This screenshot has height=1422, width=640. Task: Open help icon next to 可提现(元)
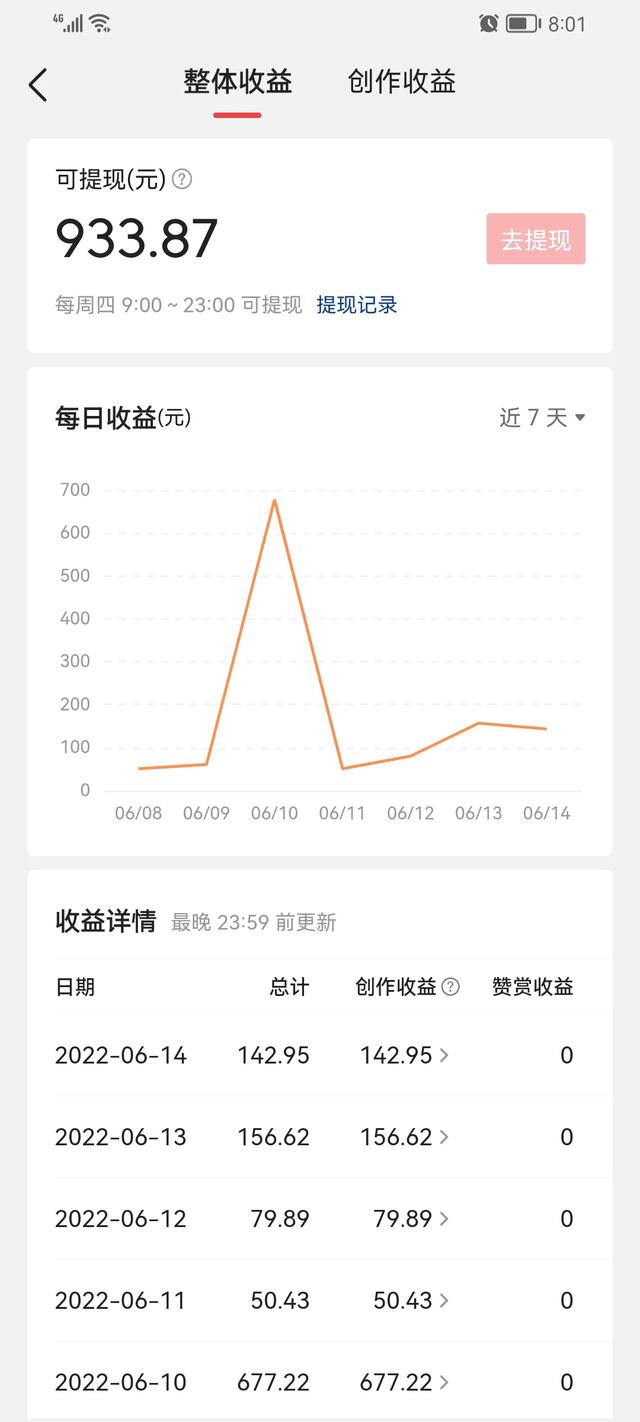pos(182,179)
